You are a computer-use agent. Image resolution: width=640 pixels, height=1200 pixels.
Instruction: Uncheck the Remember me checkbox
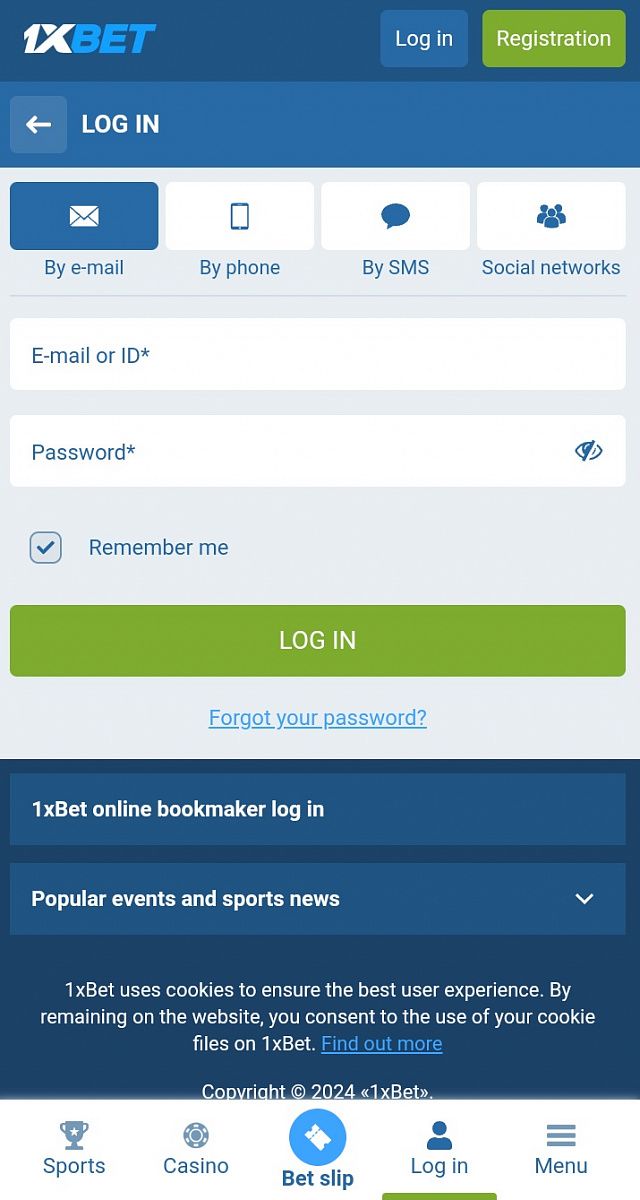[46, 547]
